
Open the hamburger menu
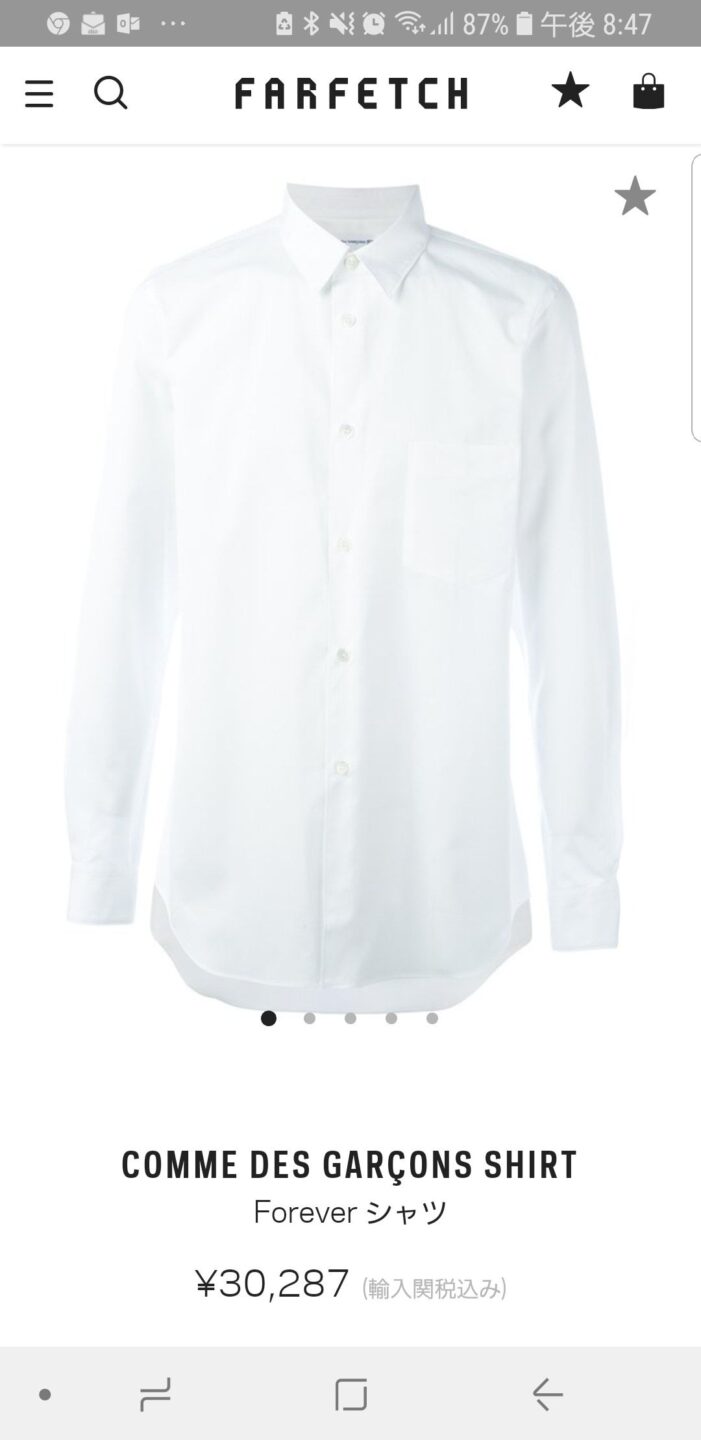point(39,94)
